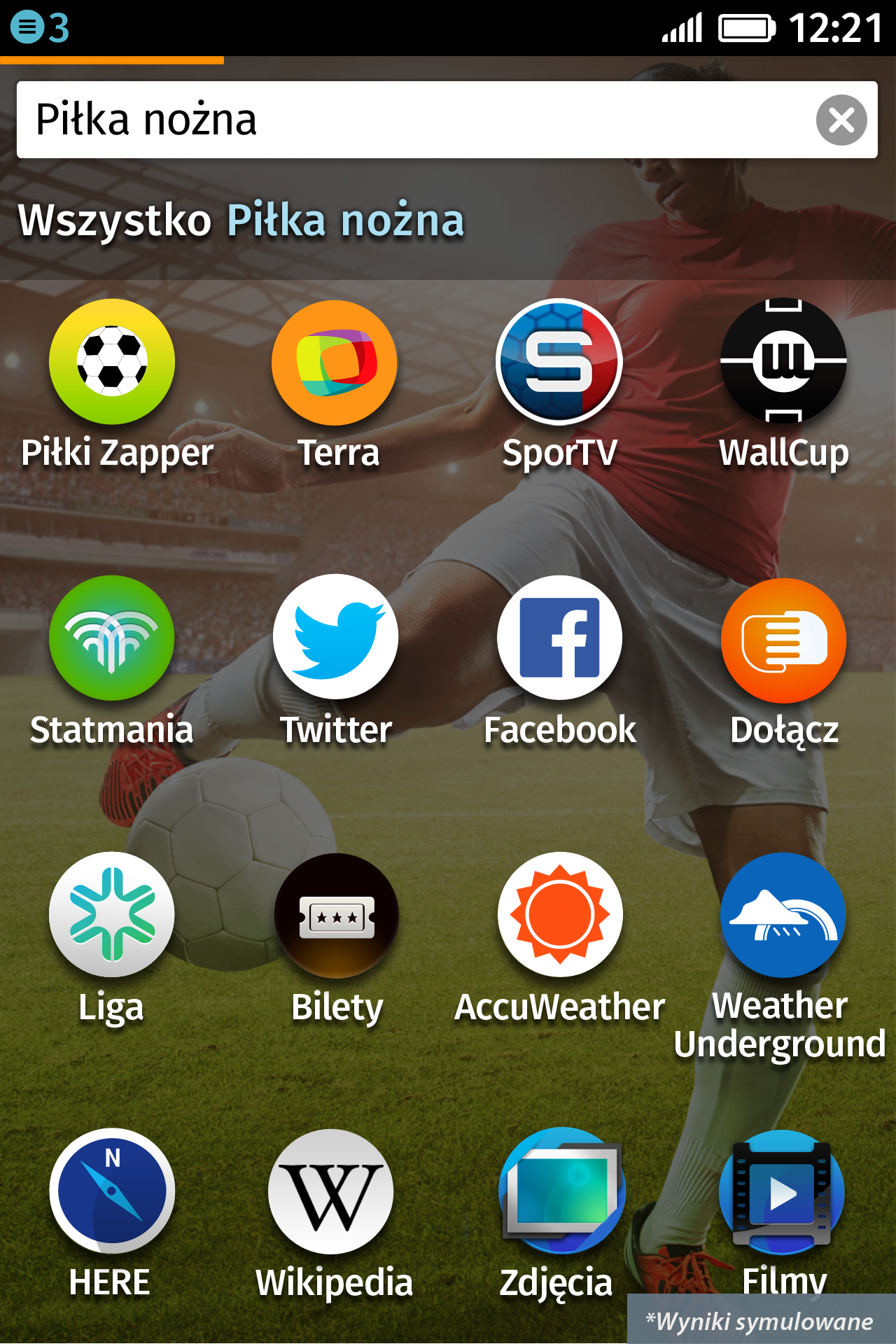Launch Twitter

(x=335, y=638)
